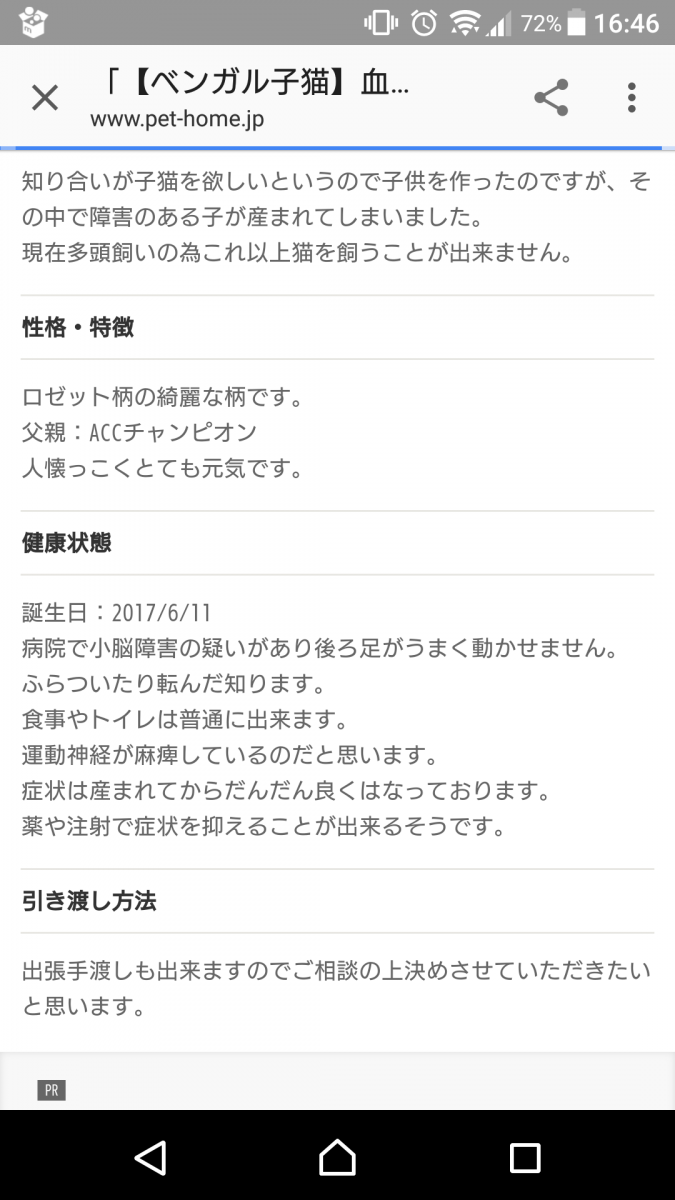Open the recent apps overview

[x=525, y=1157]
